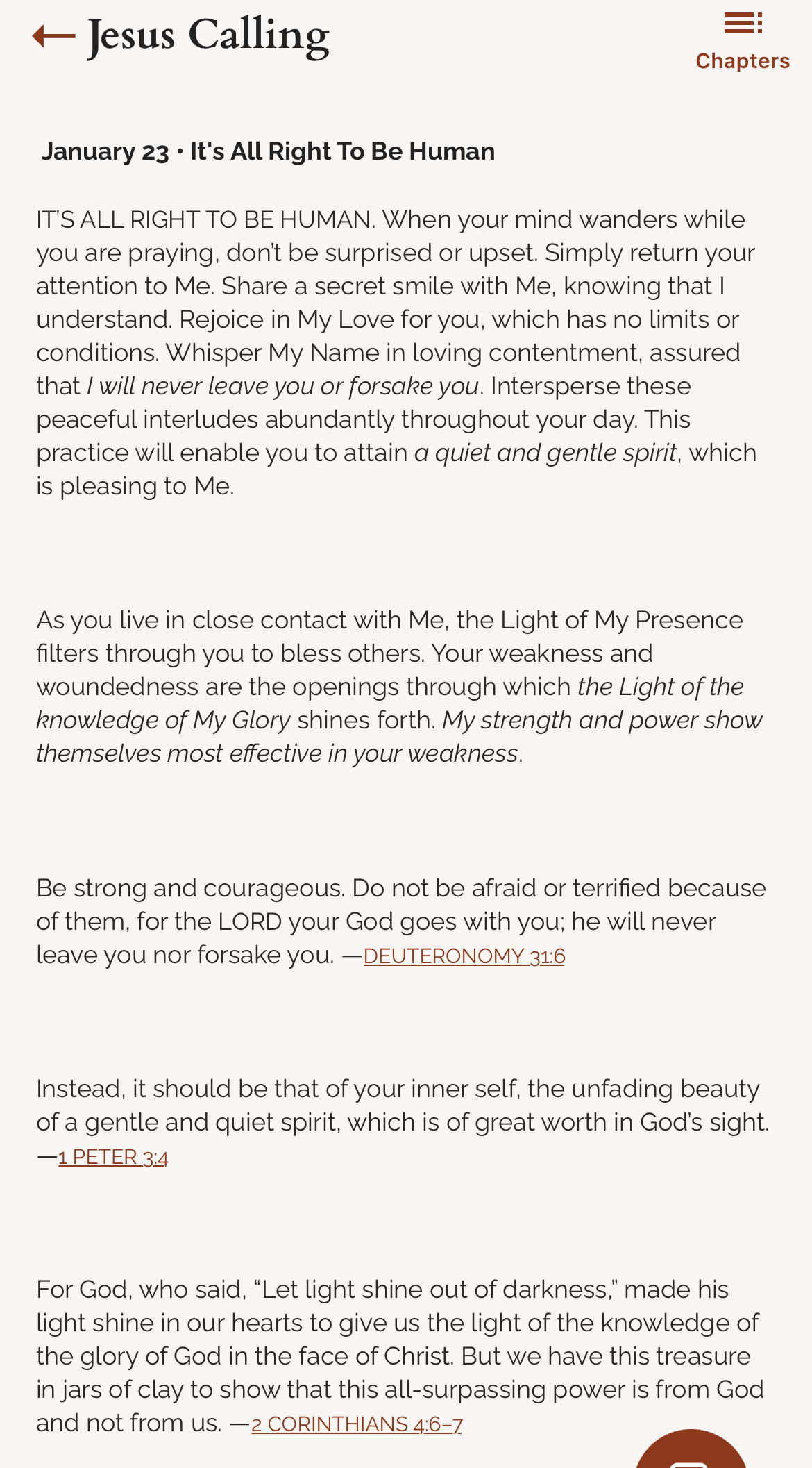Follow the 1 Peter 3:4 reference link
The image size is (812, 1468).
[113, 1157]
